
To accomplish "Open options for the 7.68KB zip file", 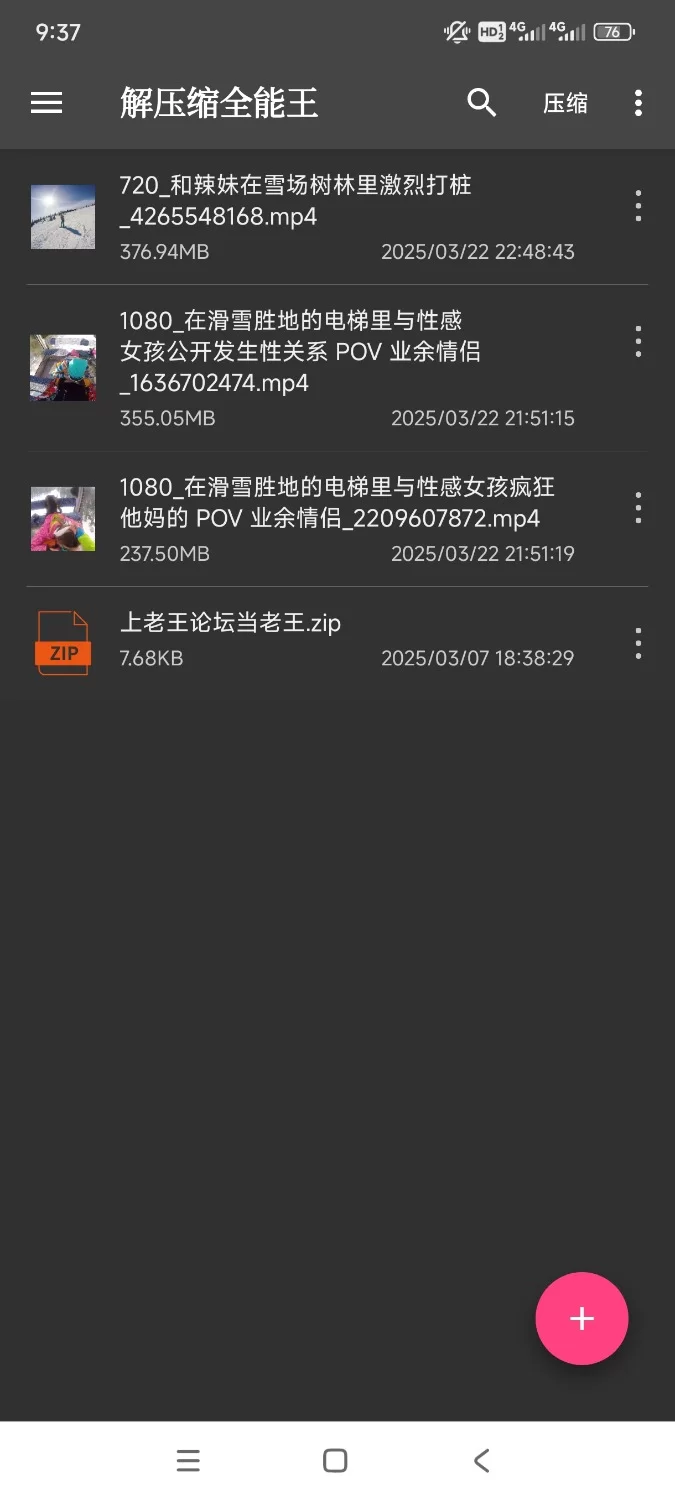I will click(638, 643).
